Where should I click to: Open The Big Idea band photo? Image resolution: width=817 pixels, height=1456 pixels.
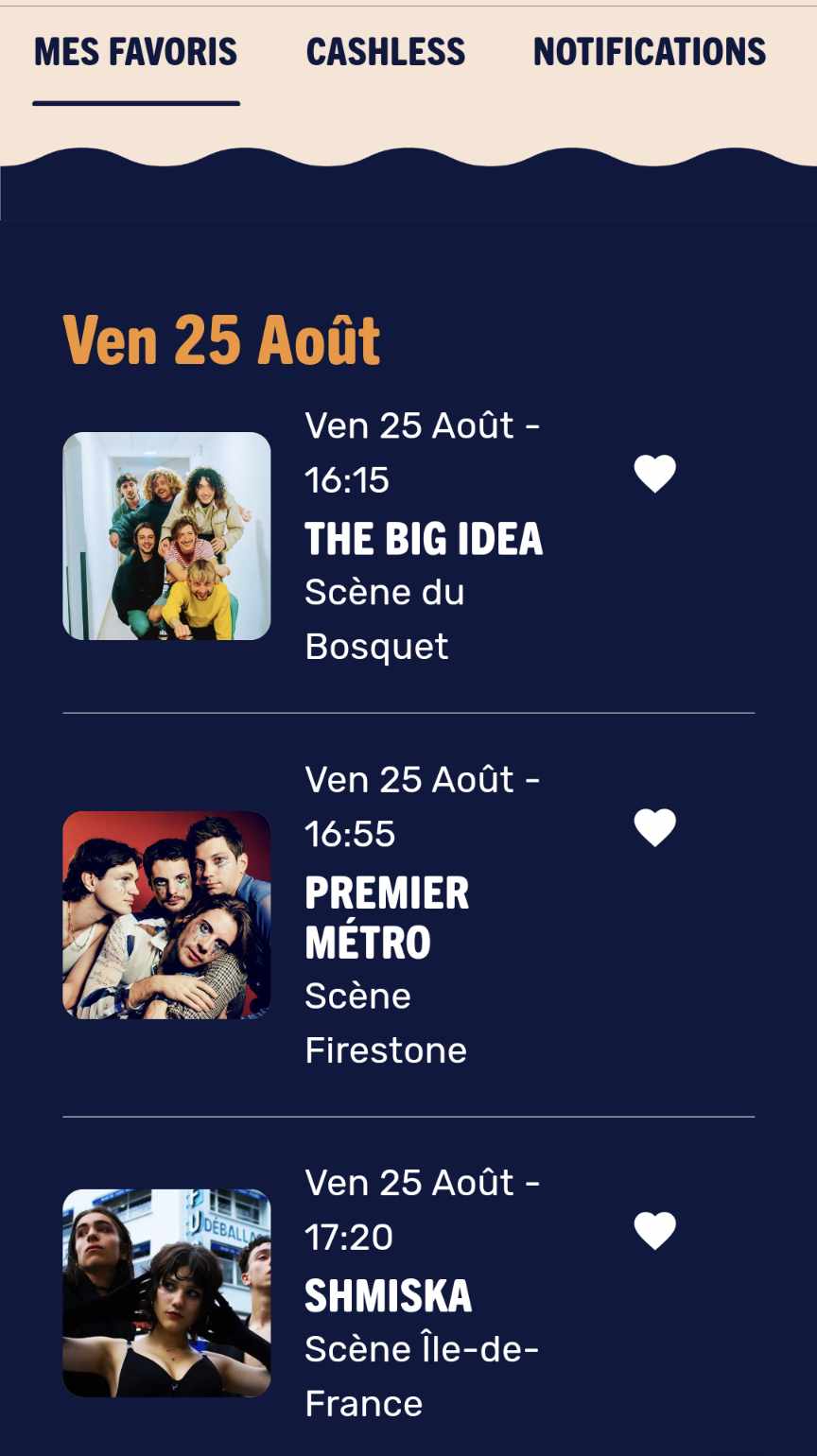tap(166, 536)
